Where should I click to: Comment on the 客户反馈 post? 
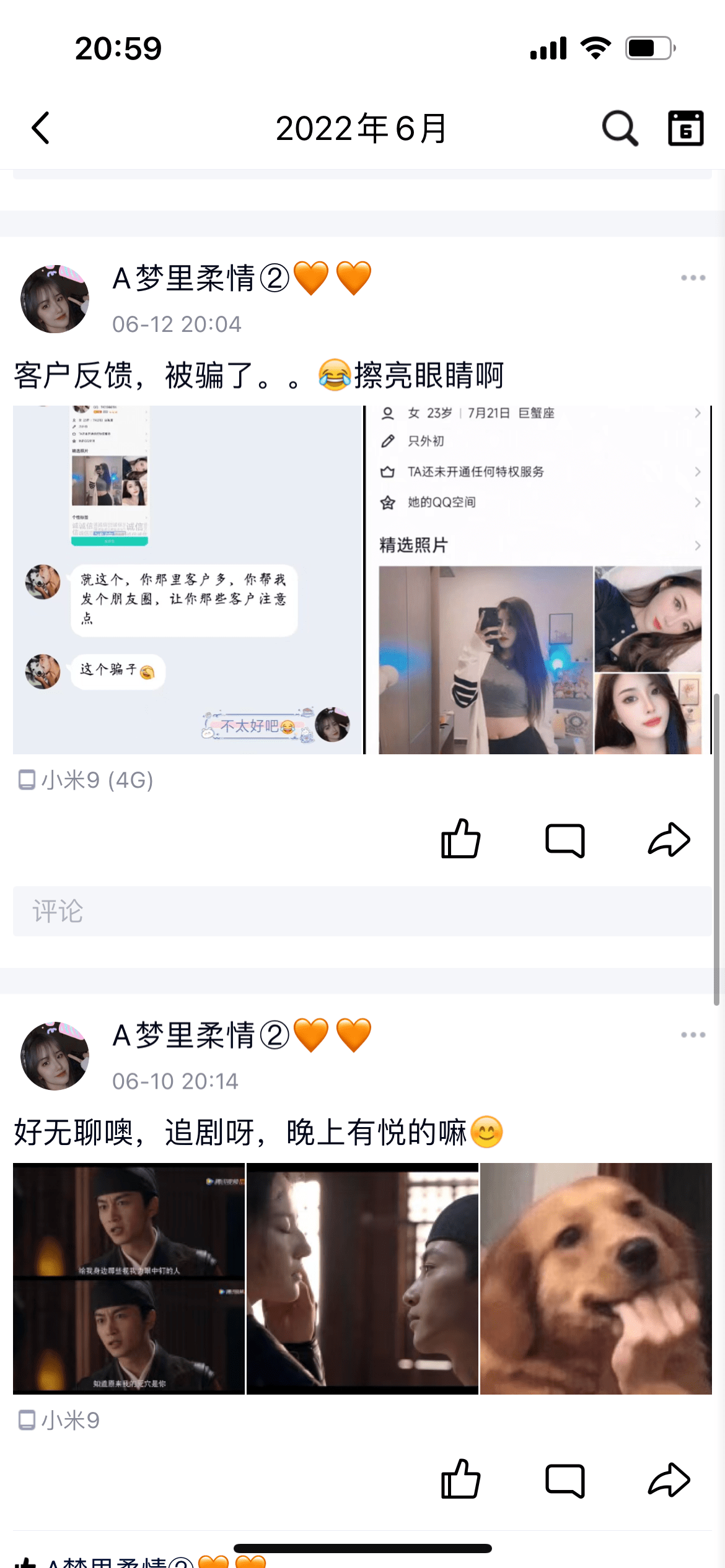[x=565, y=840]
